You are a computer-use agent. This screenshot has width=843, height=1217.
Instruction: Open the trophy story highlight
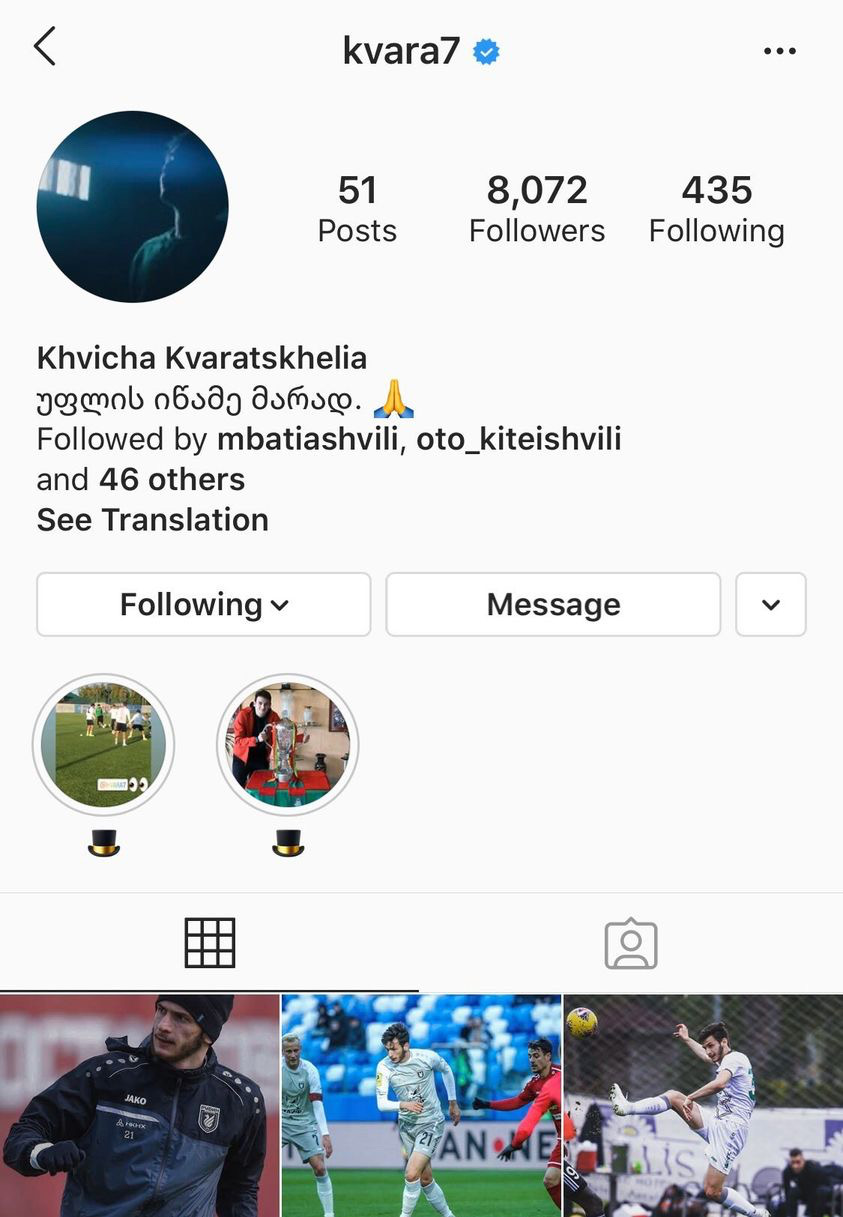tap(288, 745)
